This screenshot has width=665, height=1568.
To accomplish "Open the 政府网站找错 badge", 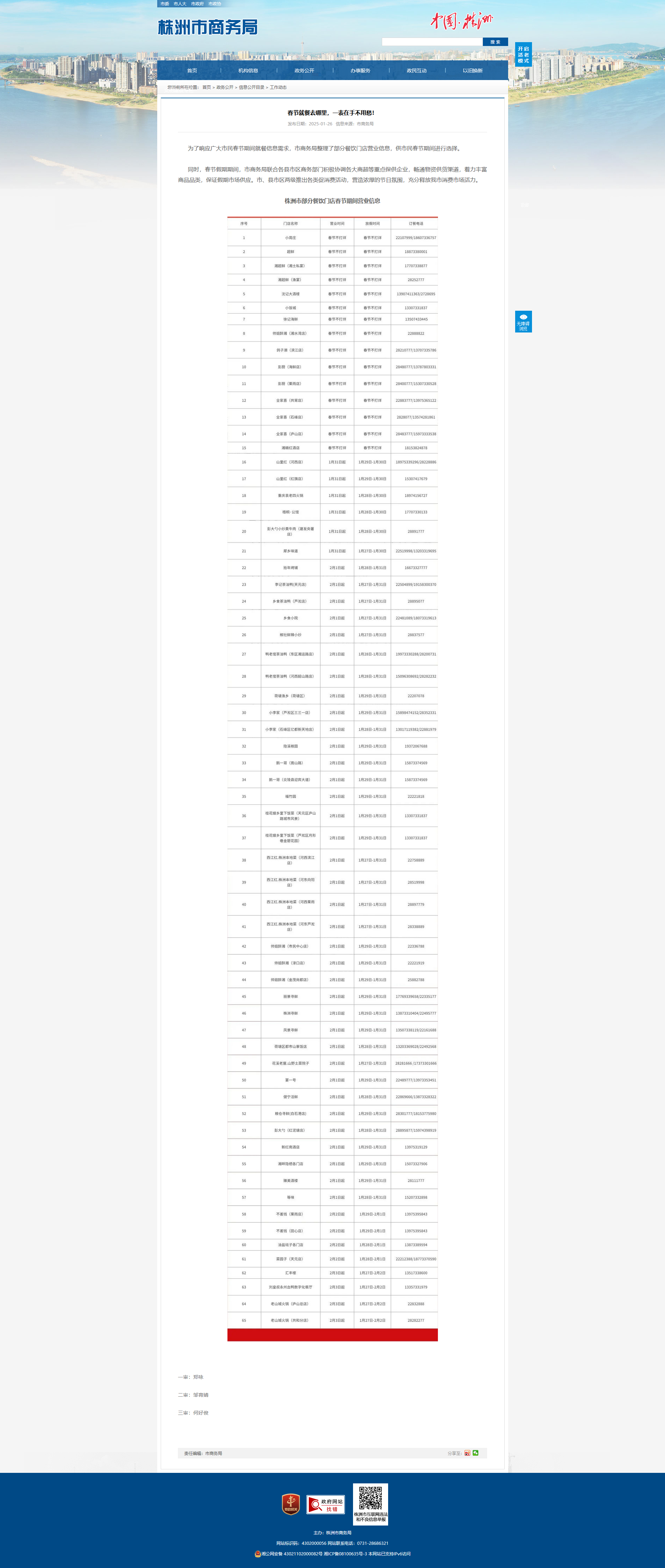I will (x=326, y=1505).
